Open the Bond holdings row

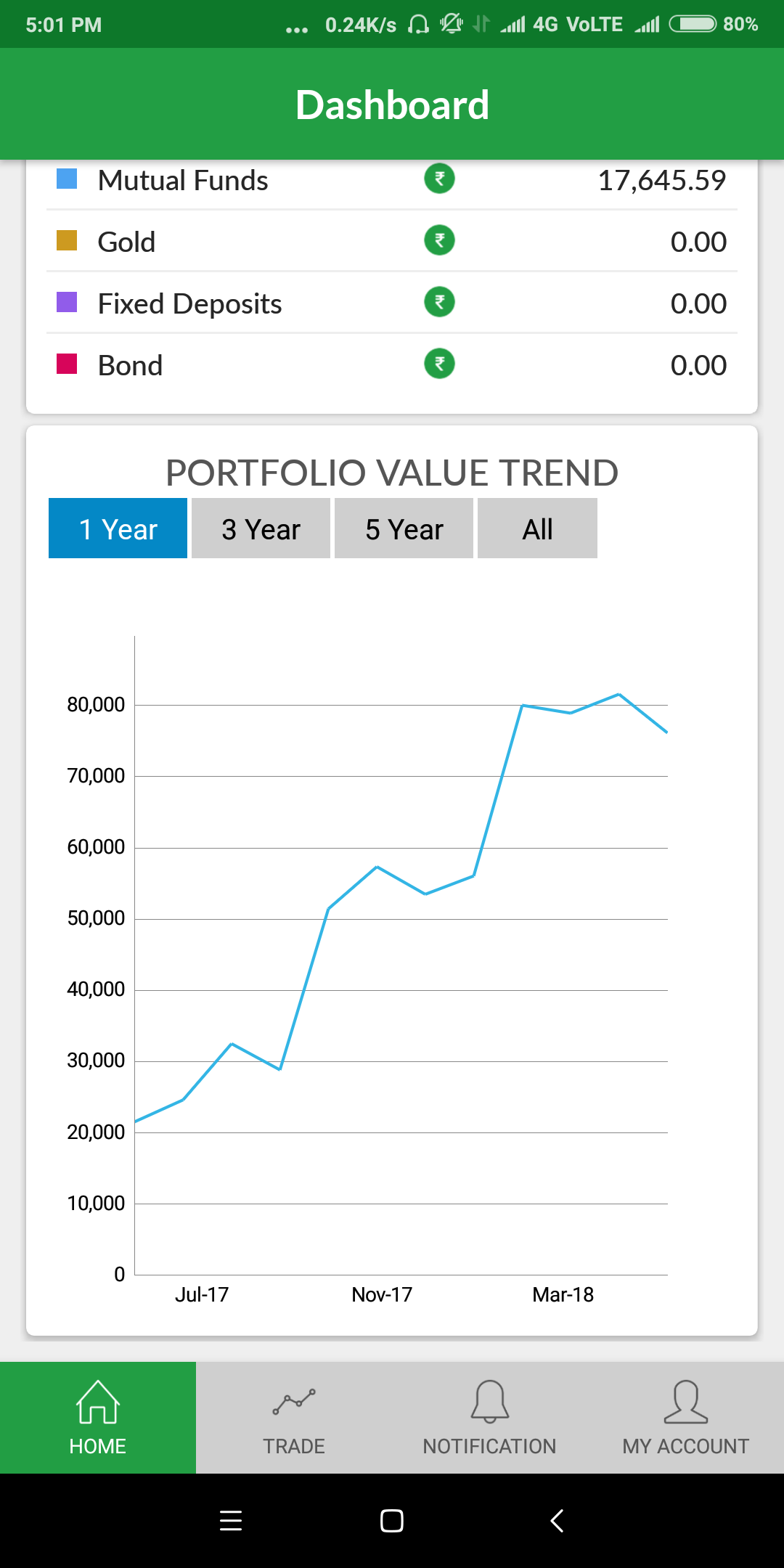pos(392,364)
